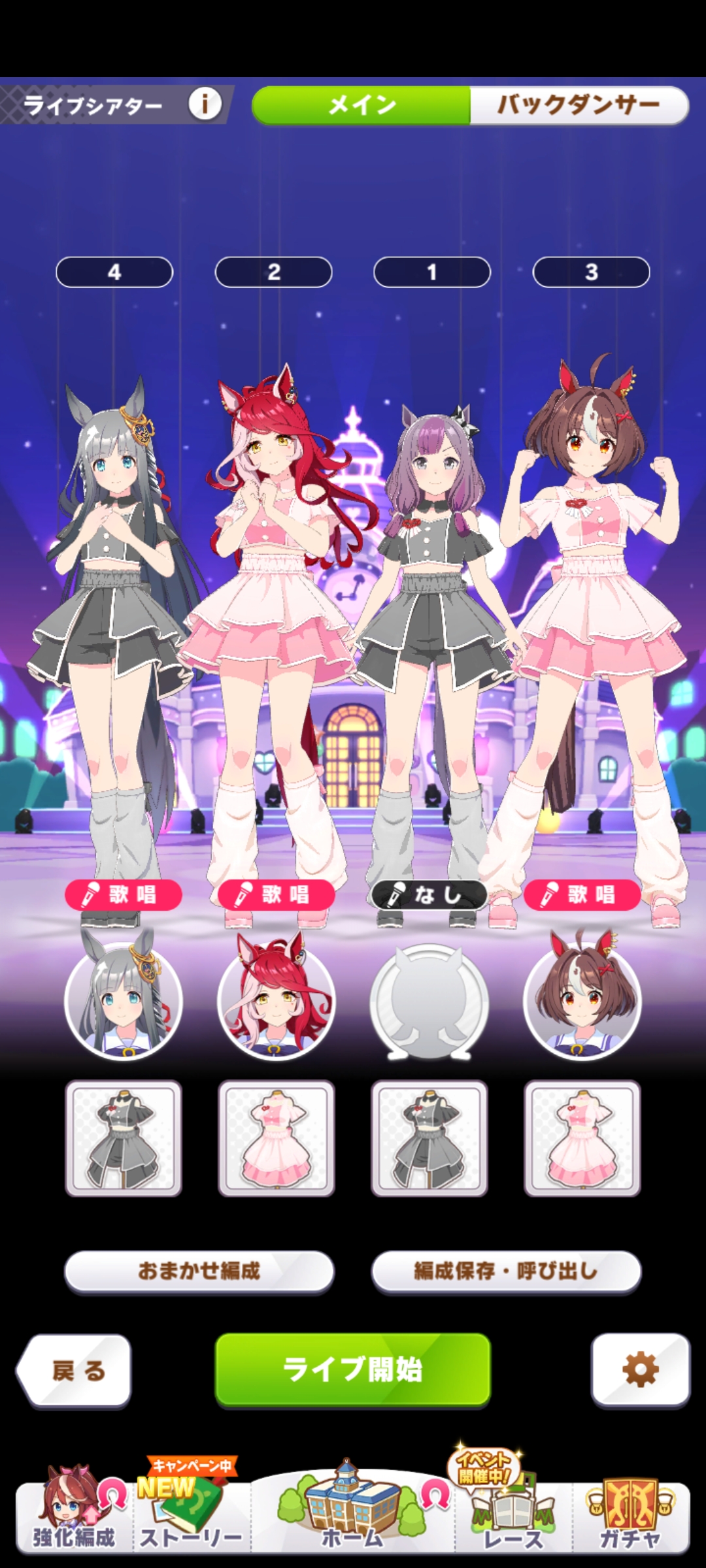This screenshot has height=1568, width=706.
Task: Start the show with ライブ開始
Action: point(352,1368)
